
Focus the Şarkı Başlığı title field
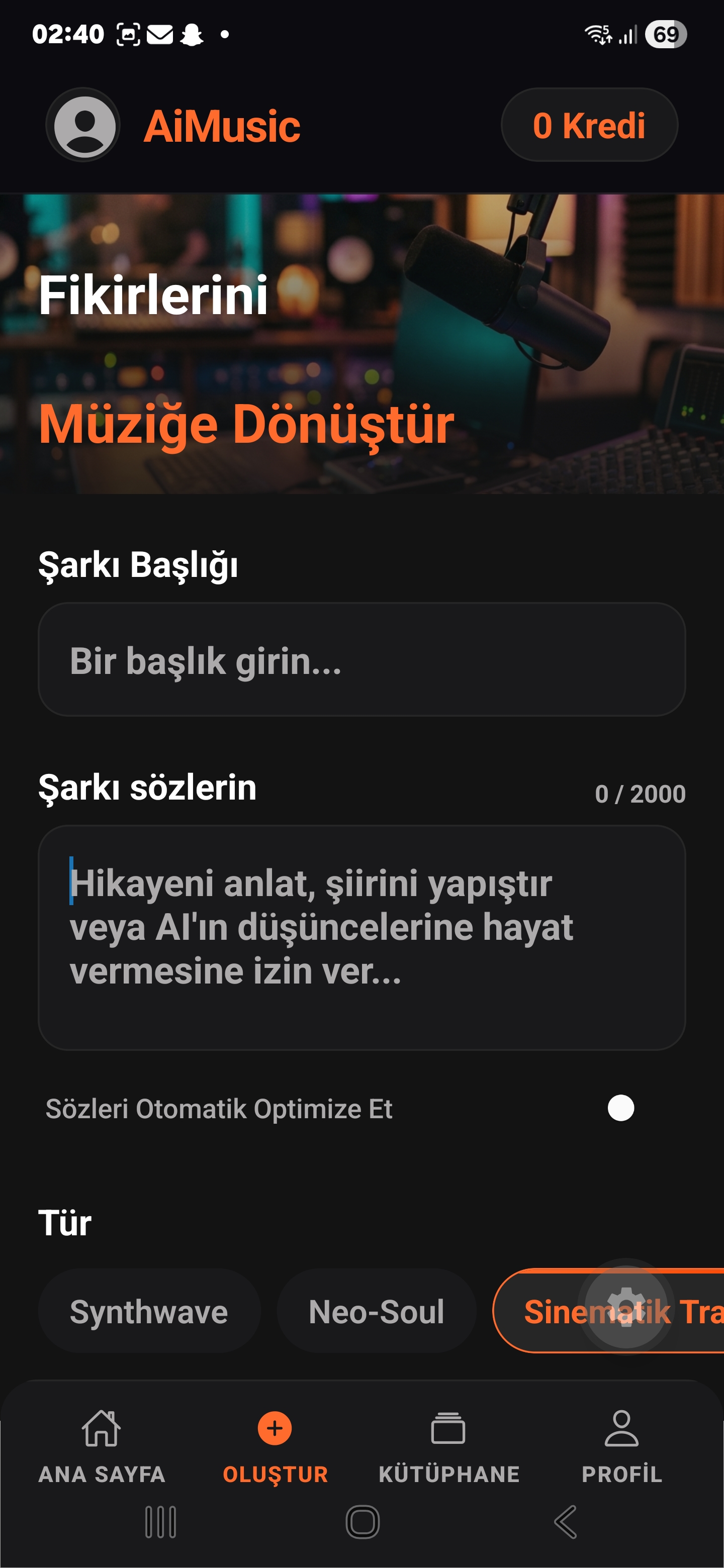click(x=361, y=660)
